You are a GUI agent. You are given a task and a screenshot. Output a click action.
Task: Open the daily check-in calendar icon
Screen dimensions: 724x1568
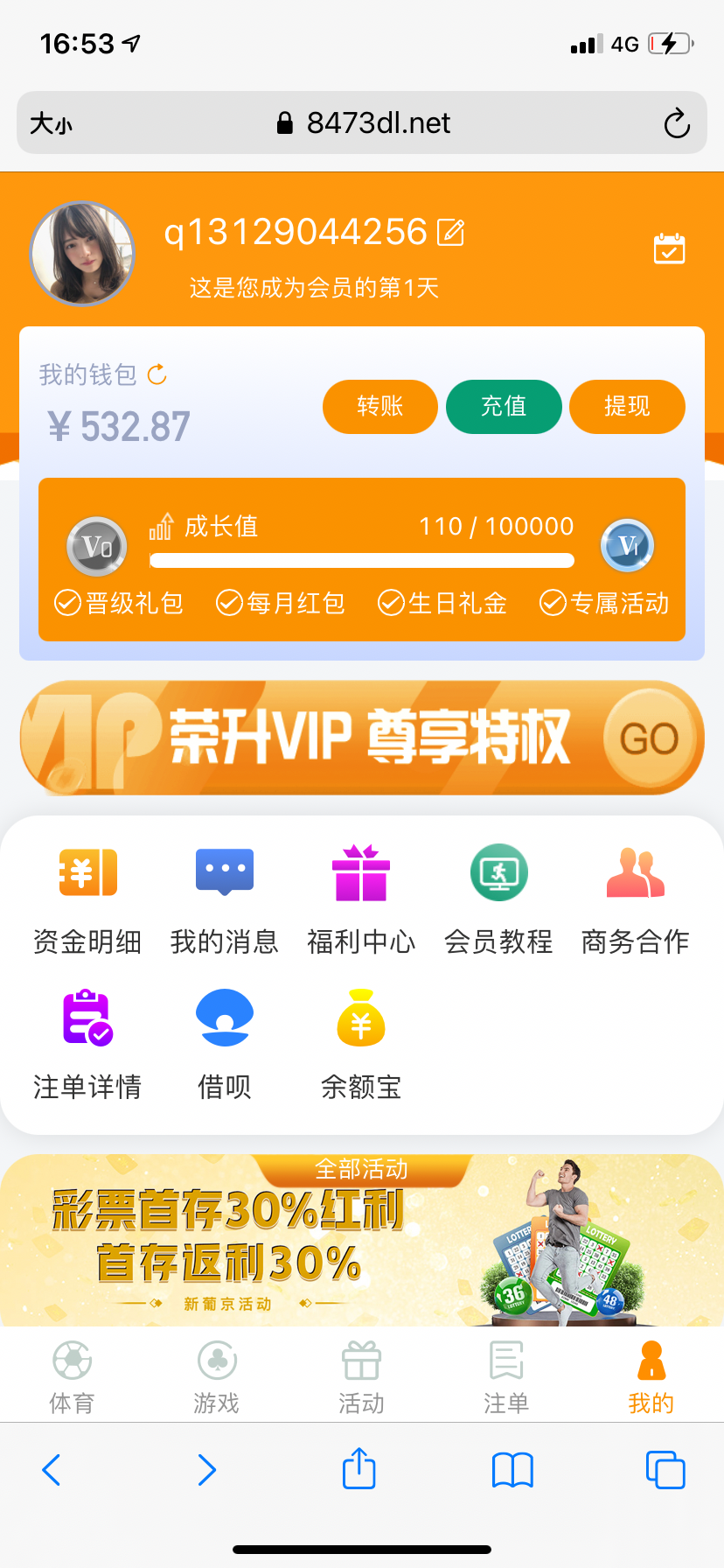(x=669, y=248)
